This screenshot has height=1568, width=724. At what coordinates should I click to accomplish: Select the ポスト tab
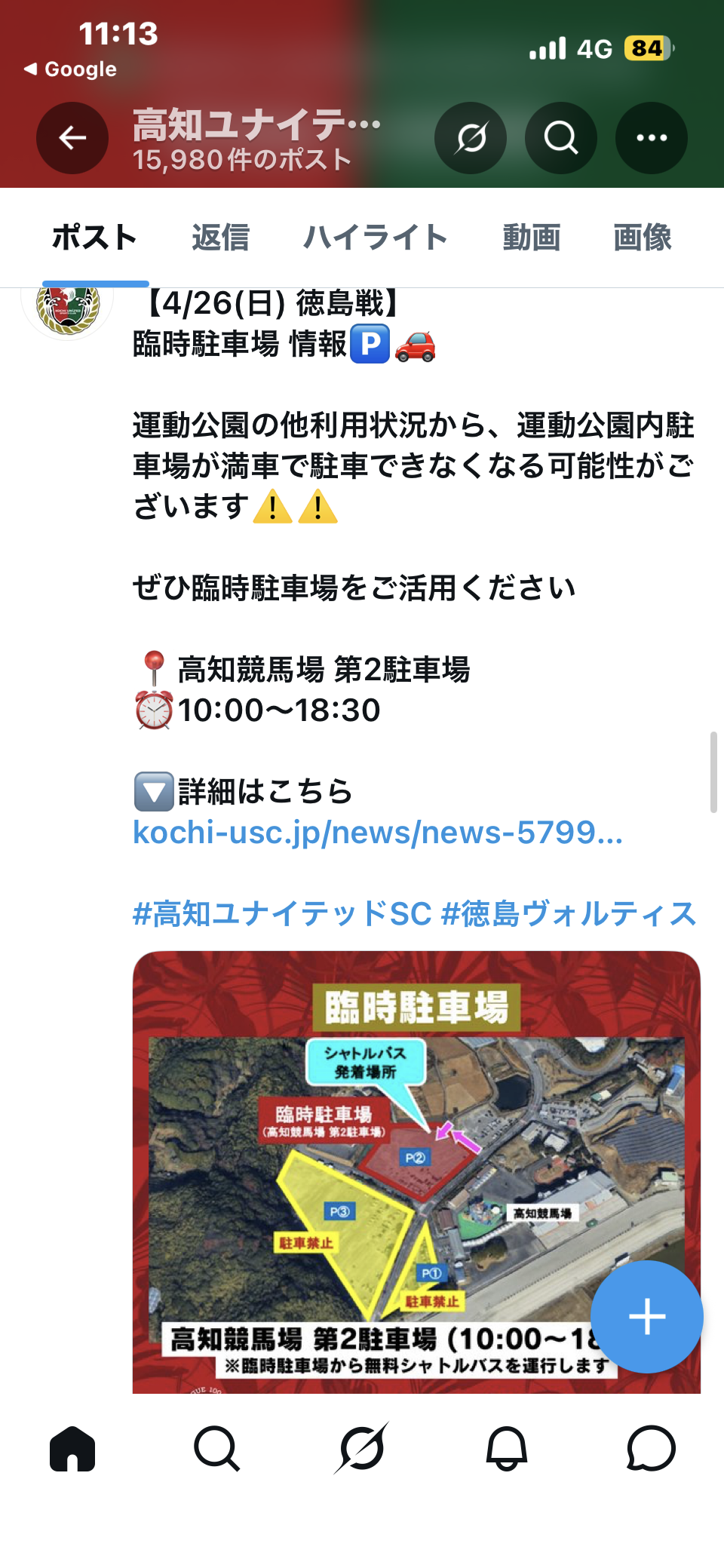(95, 238)
